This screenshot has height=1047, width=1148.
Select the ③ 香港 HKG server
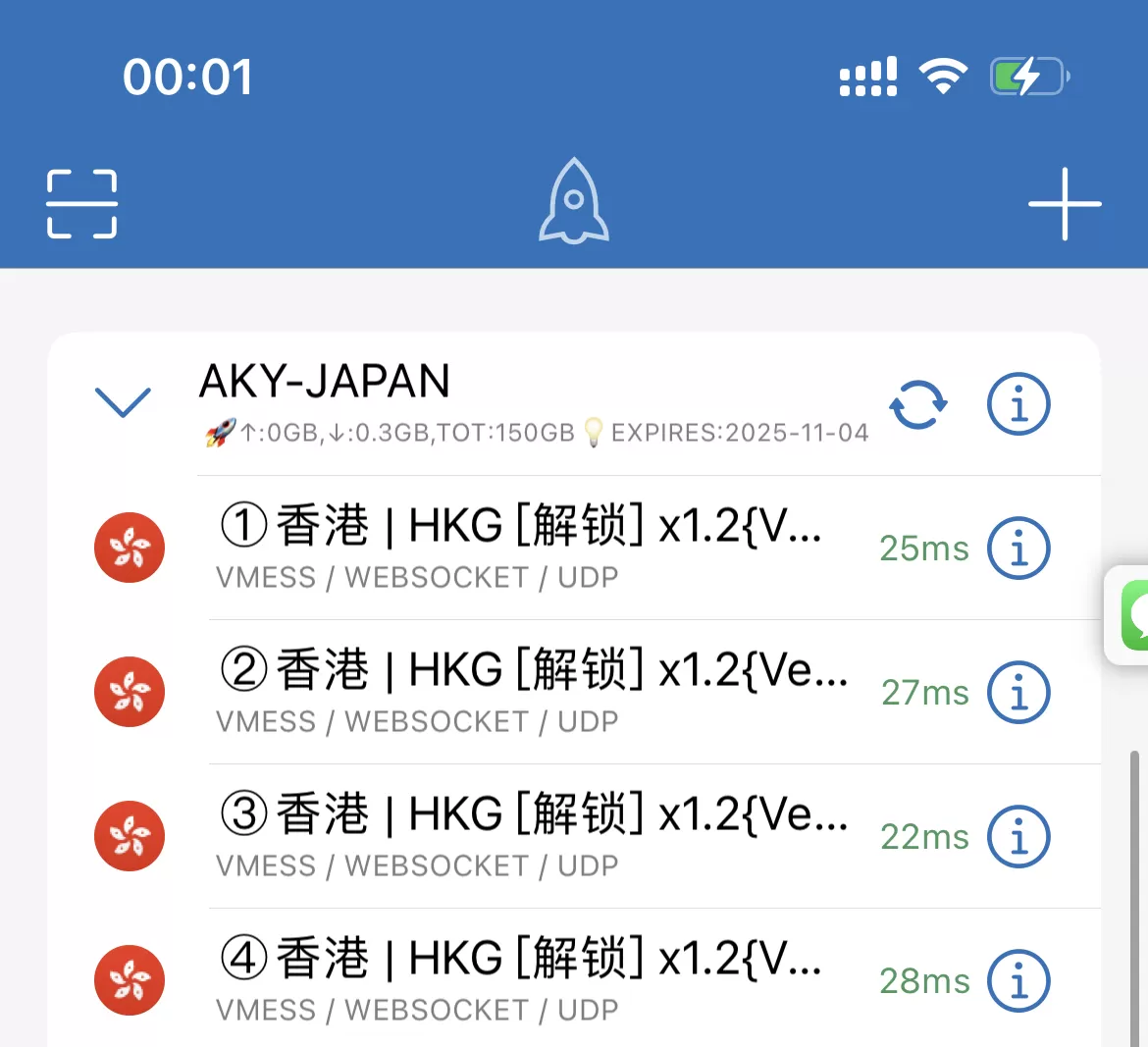tap(520, 836)
